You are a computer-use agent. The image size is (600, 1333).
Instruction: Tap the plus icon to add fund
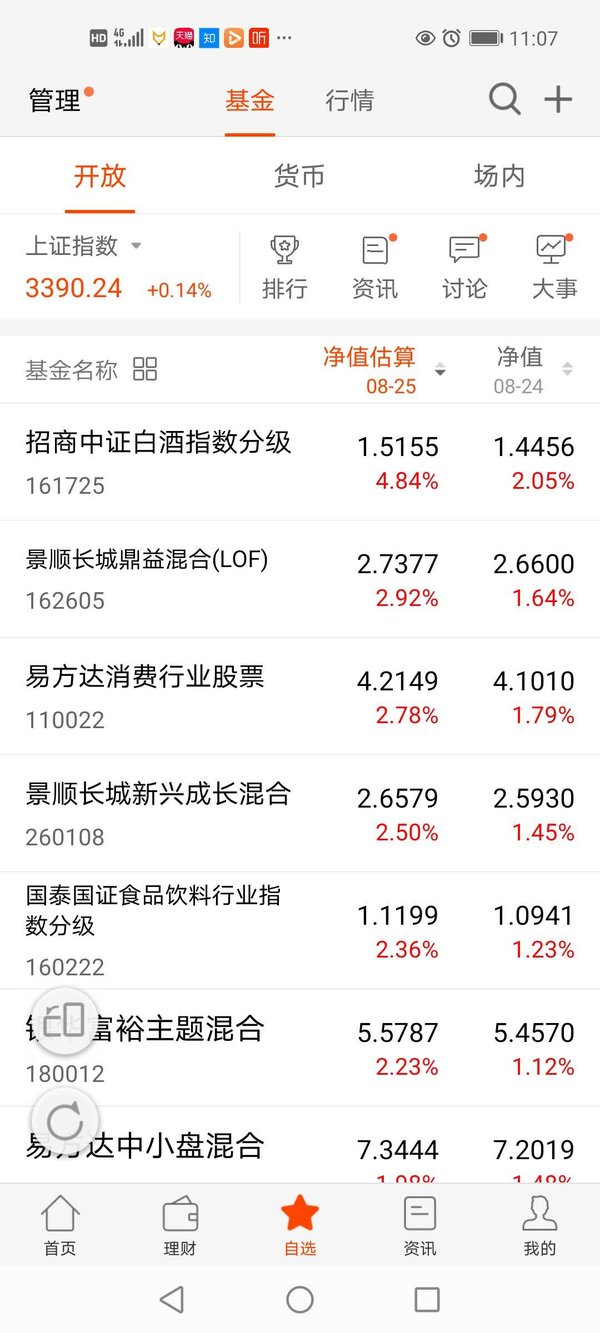click(x=558, y=99)
